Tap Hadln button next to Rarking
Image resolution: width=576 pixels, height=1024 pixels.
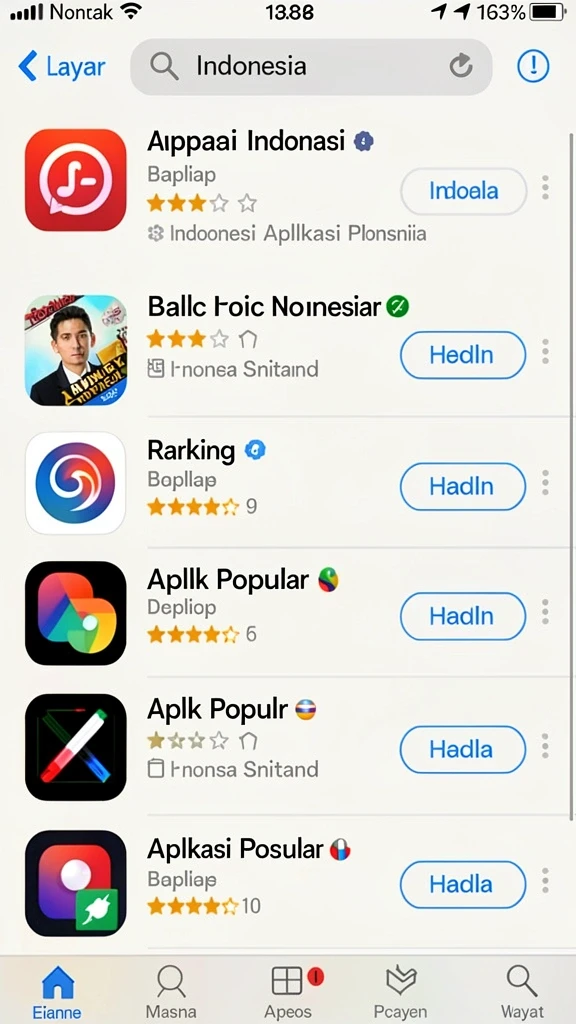(462, 486)
